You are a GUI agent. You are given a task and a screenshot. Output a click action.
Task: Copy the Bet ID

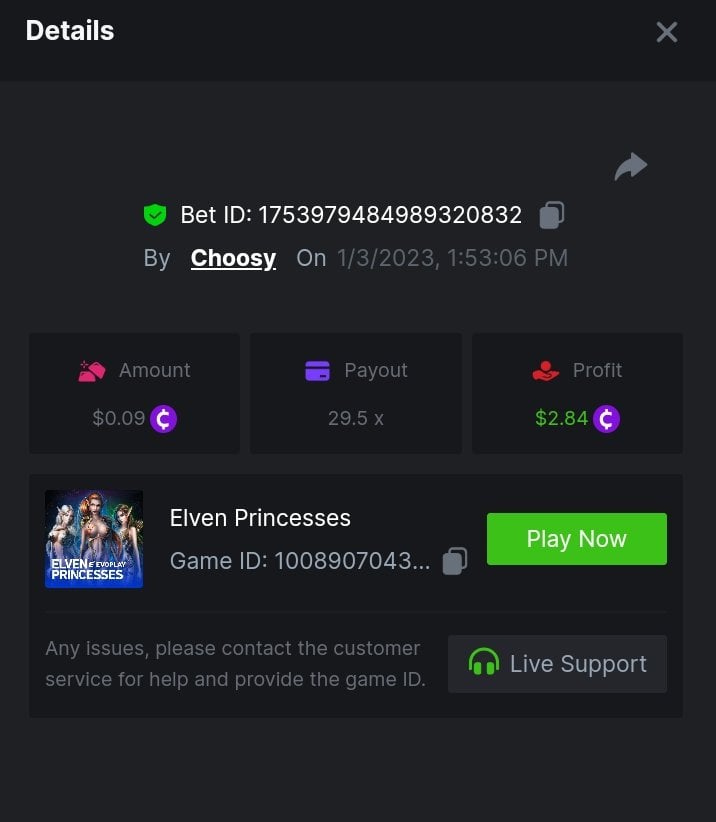pos(552,214)
